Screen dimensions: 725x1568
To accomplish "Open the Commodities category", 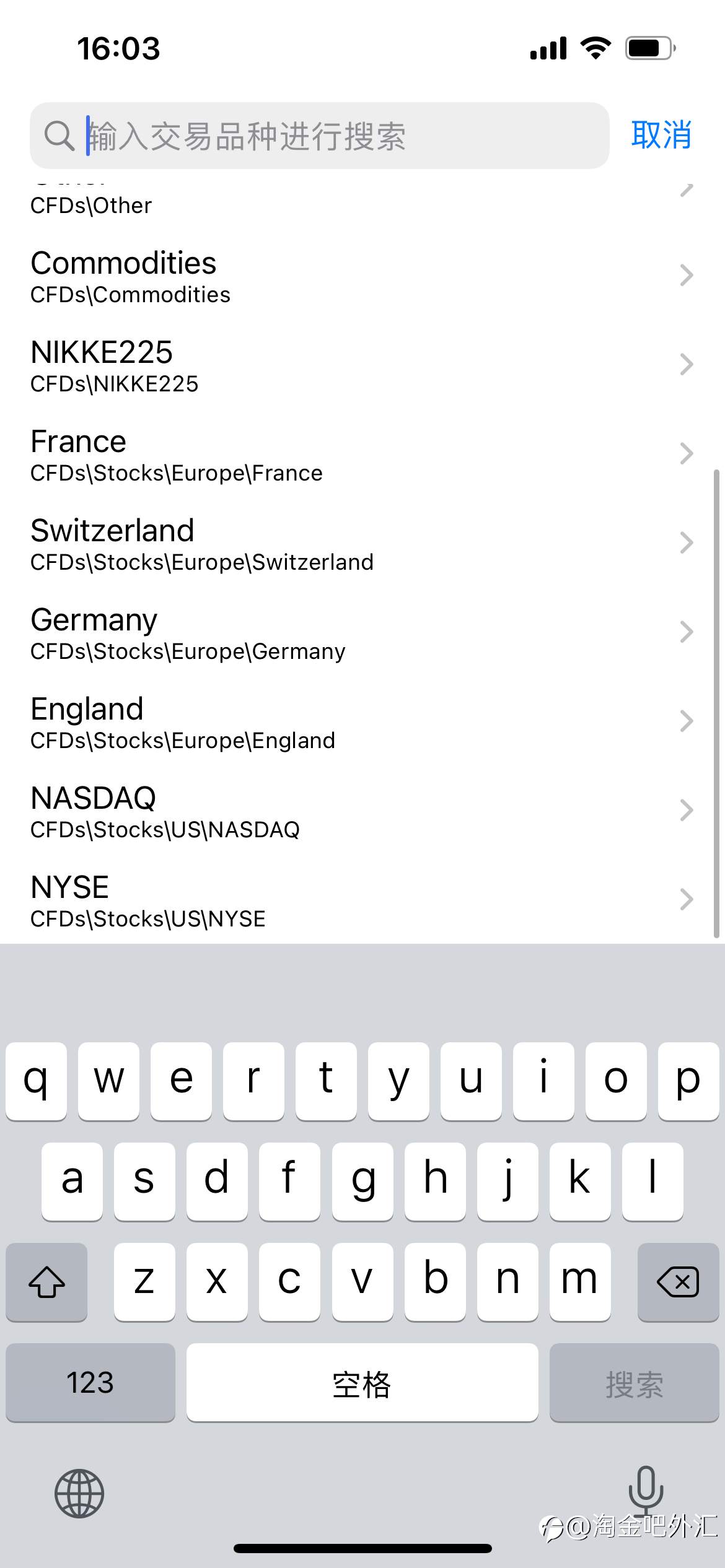I will click(x=362, y=276).
